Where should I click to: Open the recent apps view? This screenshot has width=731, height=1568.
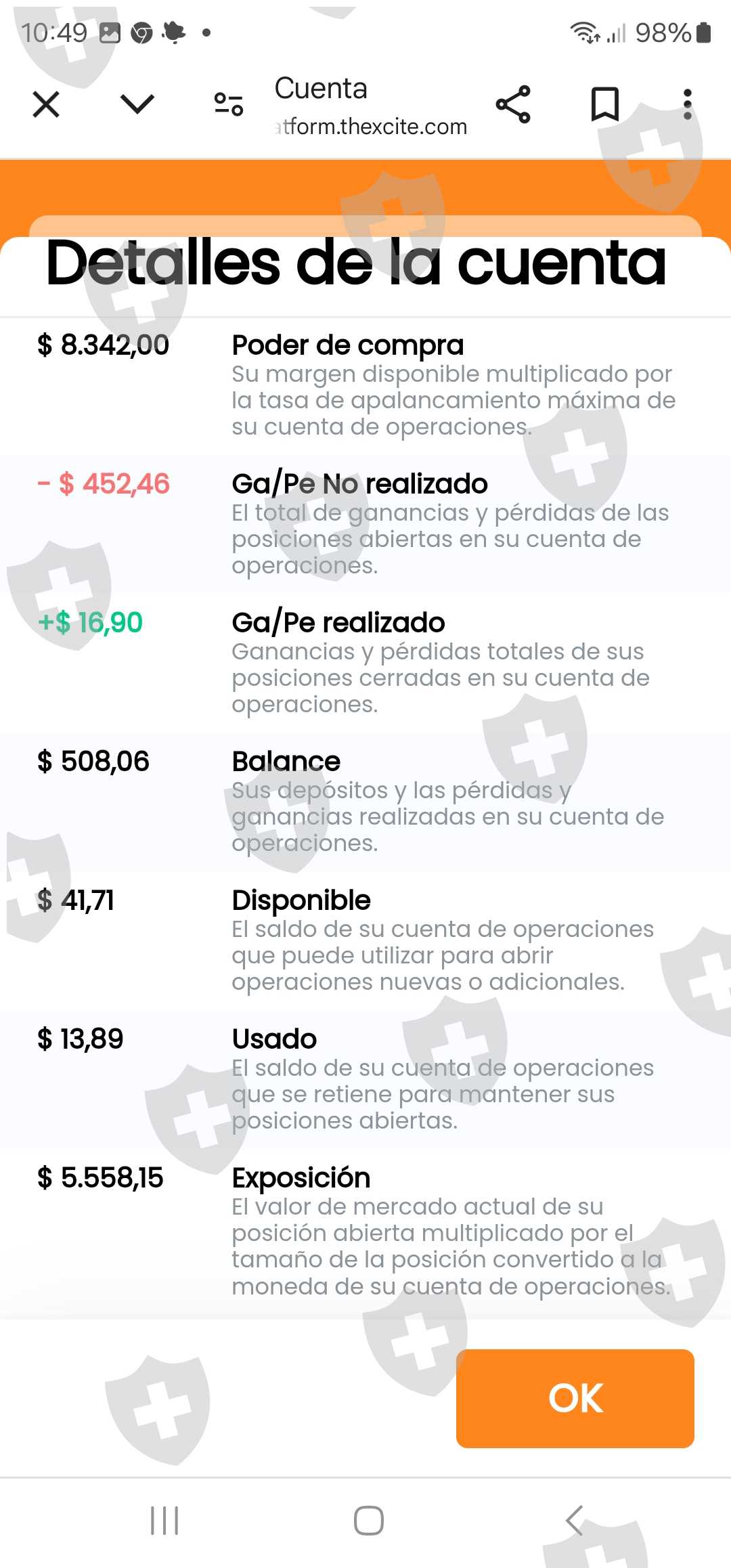point(164,1521)
